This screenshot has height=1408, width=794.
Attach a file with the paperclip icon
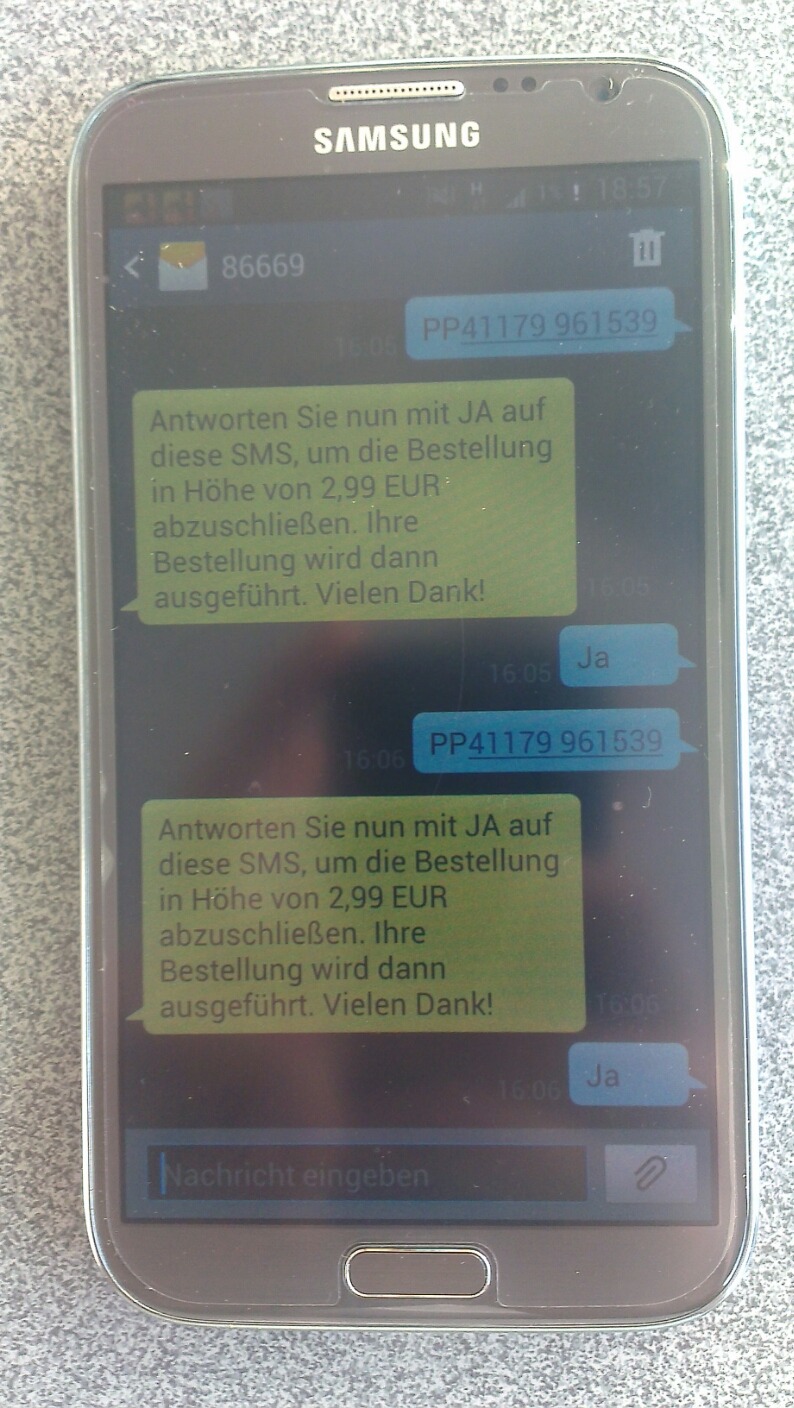651,1174
